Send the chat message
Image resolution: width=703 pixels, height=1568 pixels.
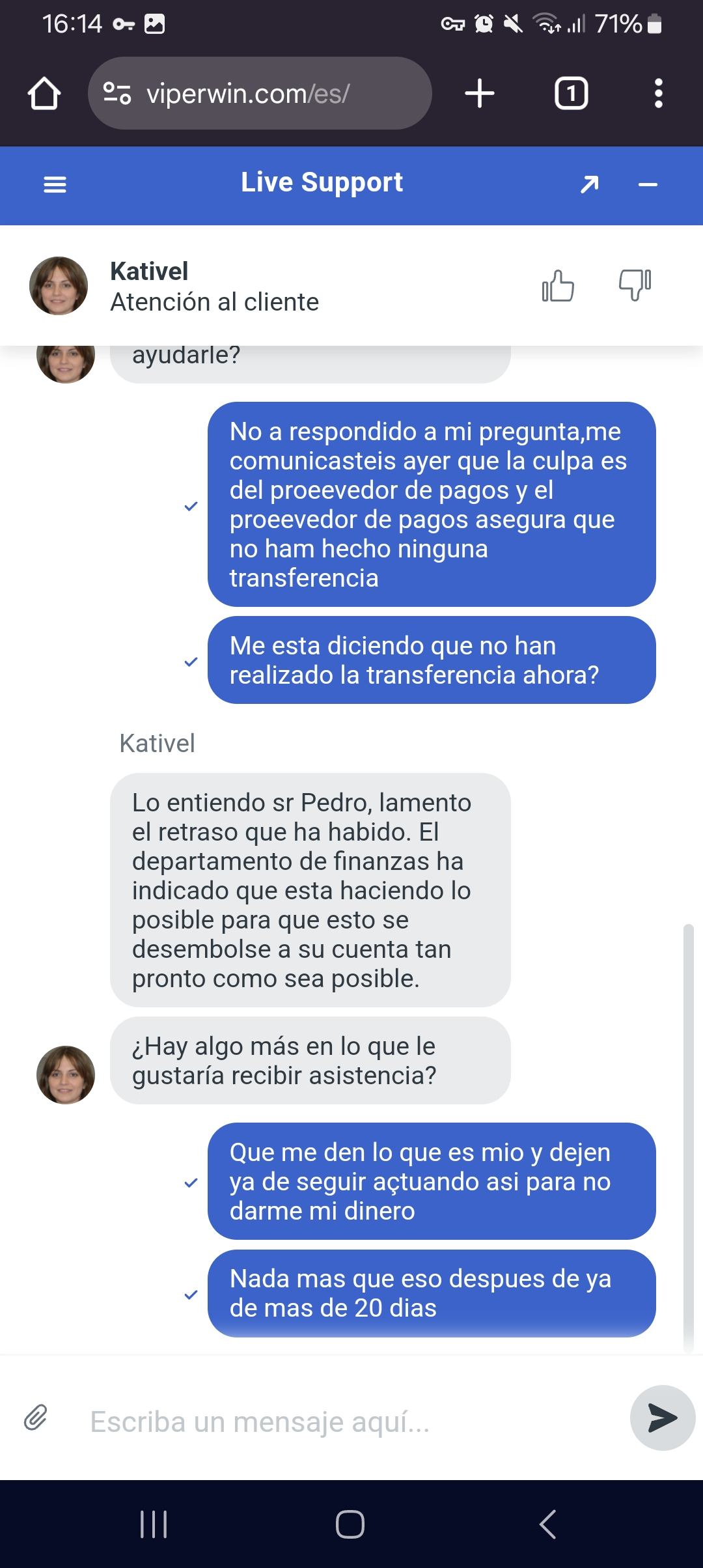pyautogui.click(x=662, y=1418)
